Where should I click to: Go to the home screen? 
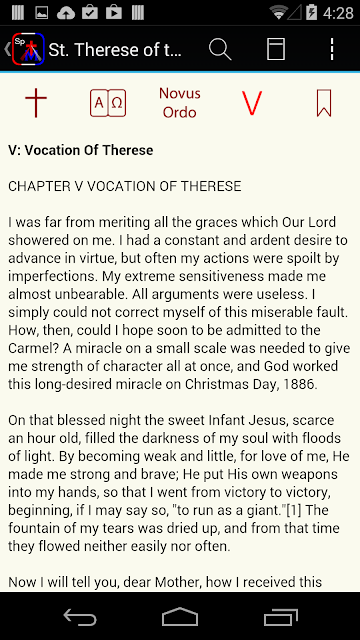[x=180, y=616]
